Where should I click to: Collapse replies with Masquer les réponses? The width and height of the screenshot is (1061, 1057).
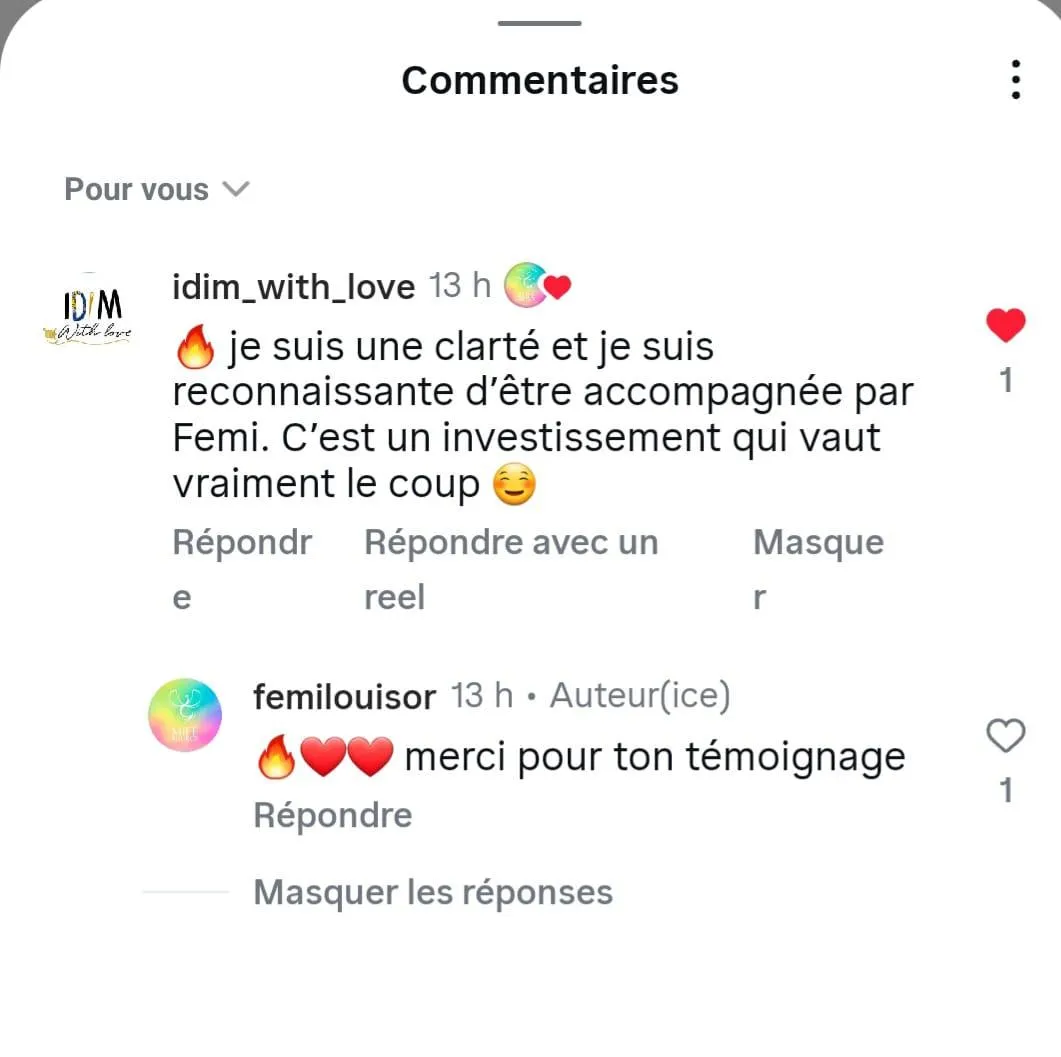(432, 891)
